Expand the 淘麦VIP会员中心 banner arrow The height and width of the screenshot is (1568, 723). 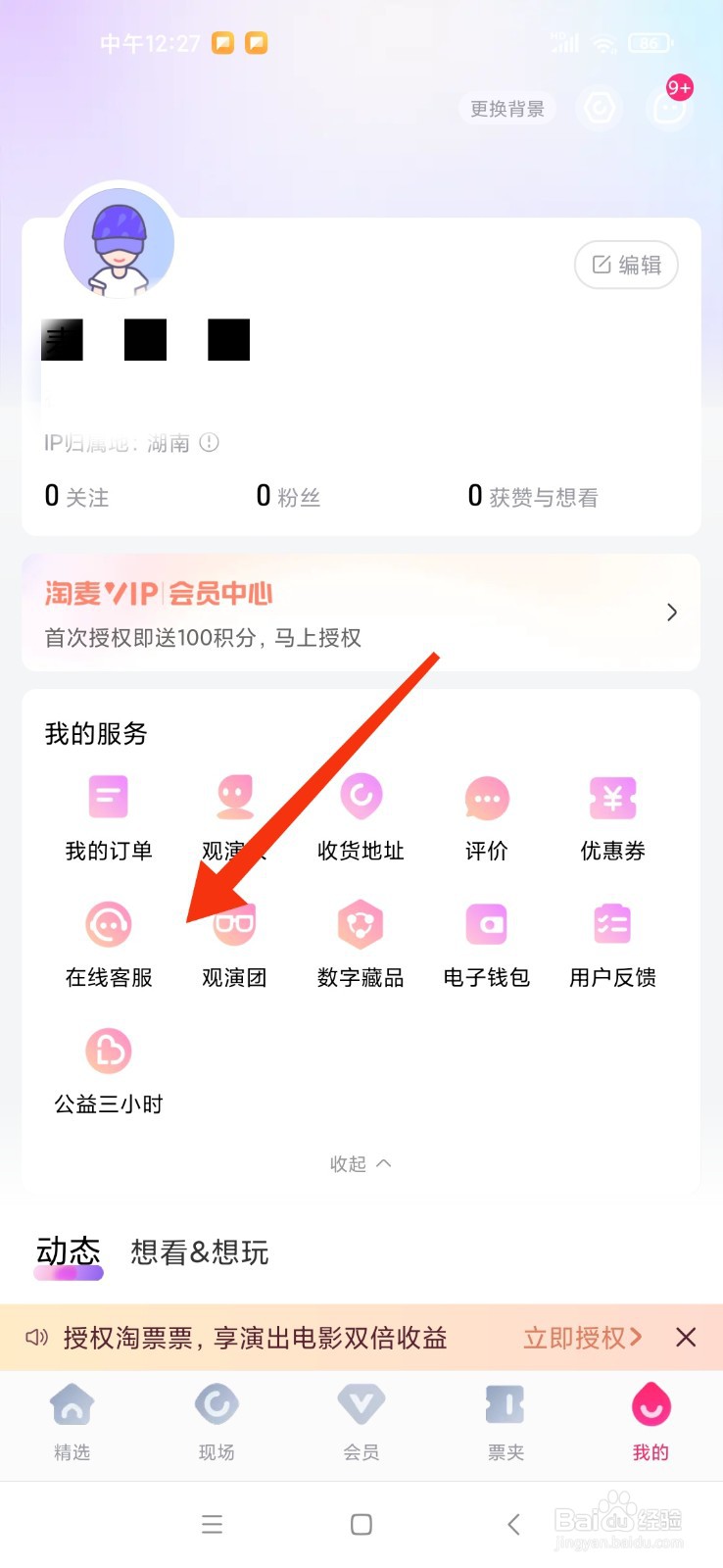671,612
